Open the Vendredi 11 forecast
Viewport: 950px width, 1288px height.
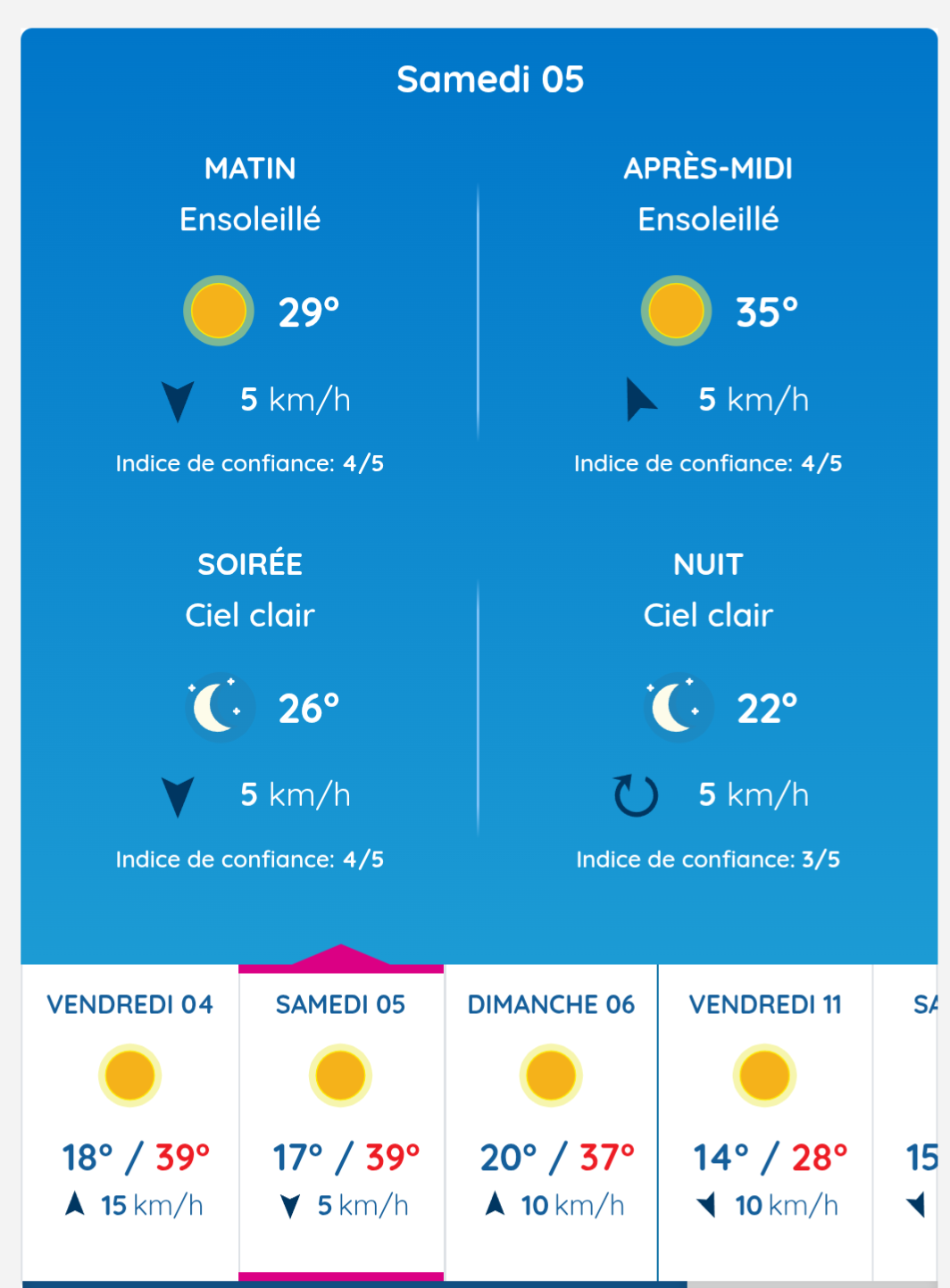click(x=765, y=1122)
